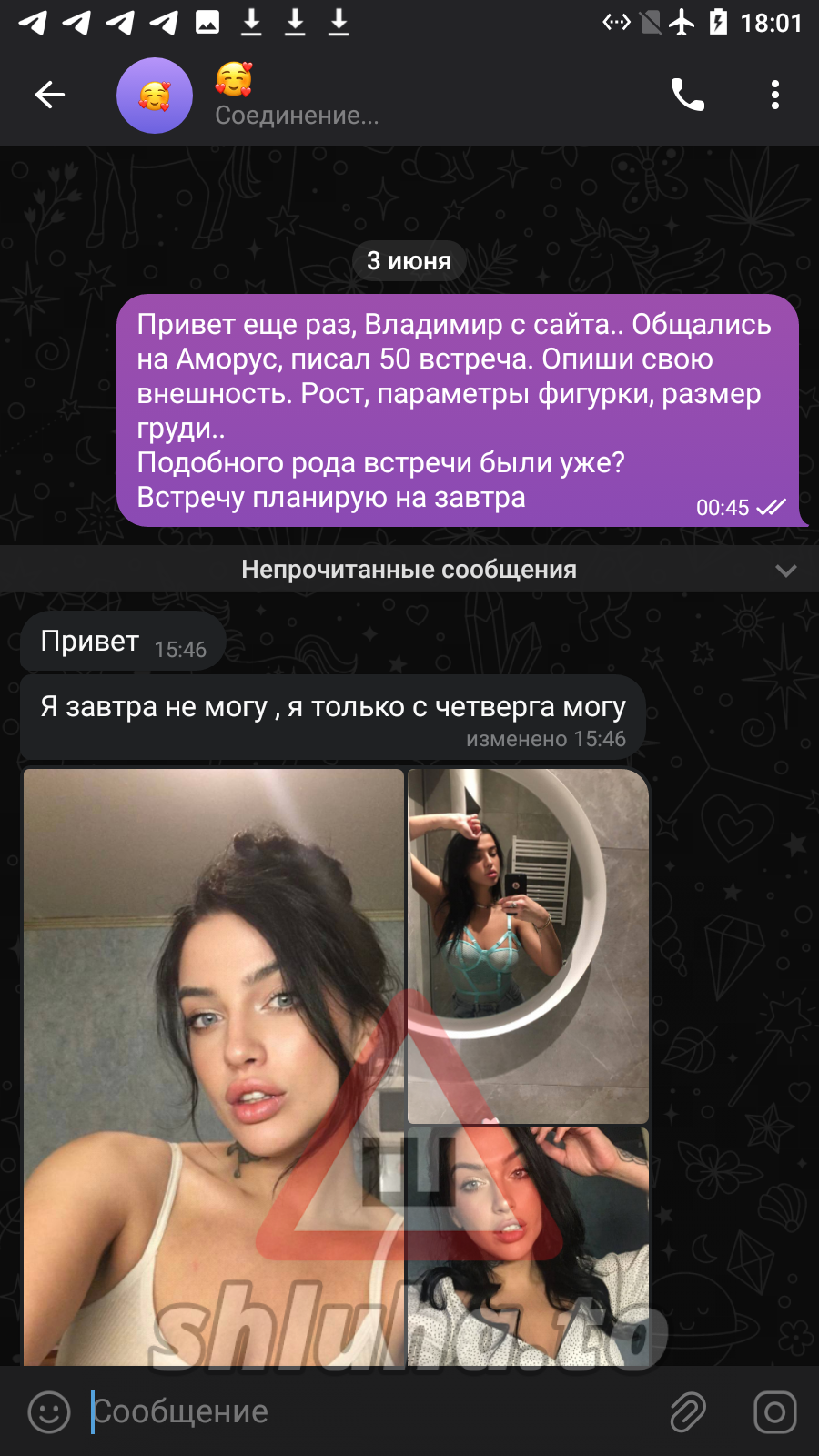Start a voice call
The height and width of the screenshot is (1456, 819).
pyautogui.click(x=687, y=95)
